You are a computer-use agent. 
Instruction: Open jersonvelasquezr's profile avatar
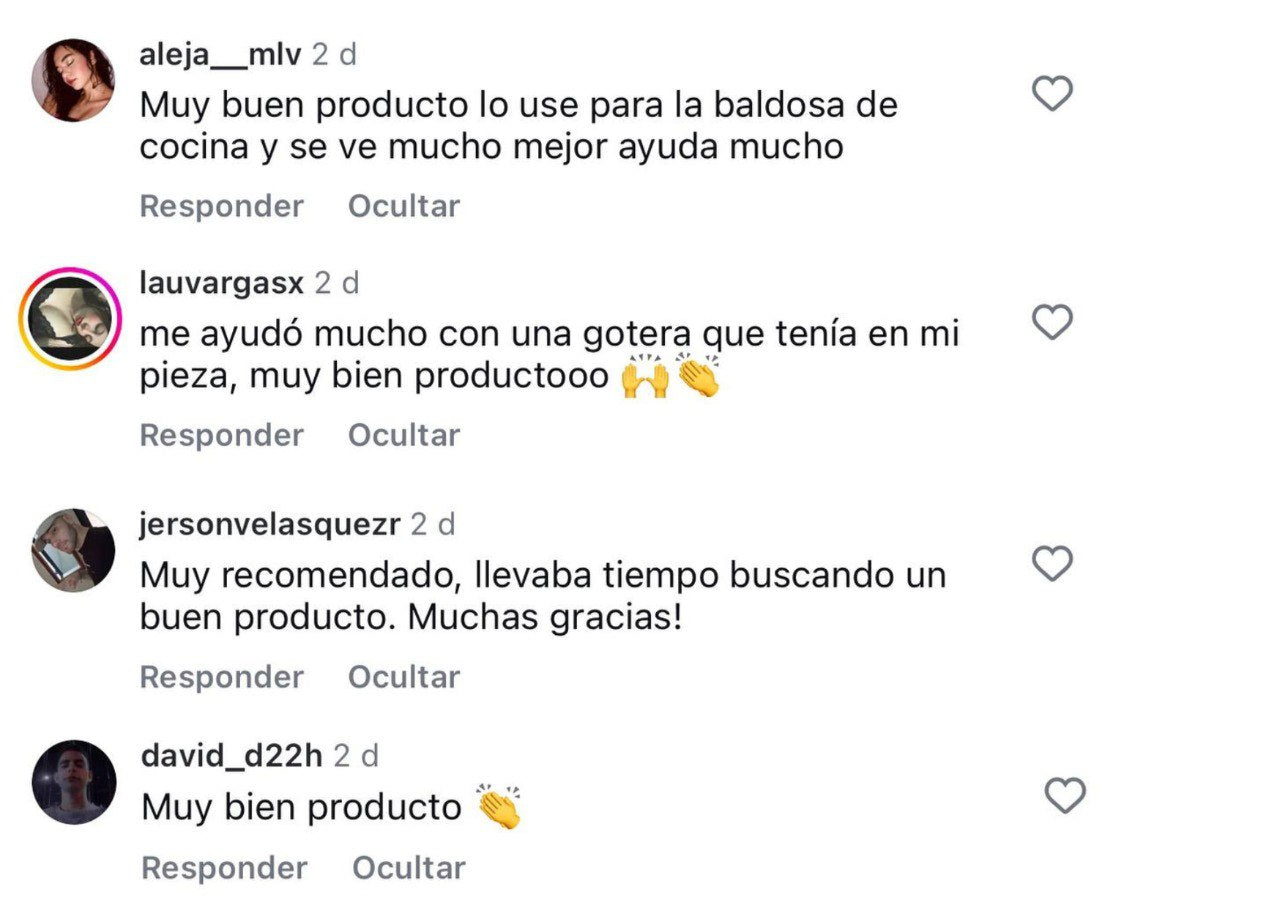73,551
